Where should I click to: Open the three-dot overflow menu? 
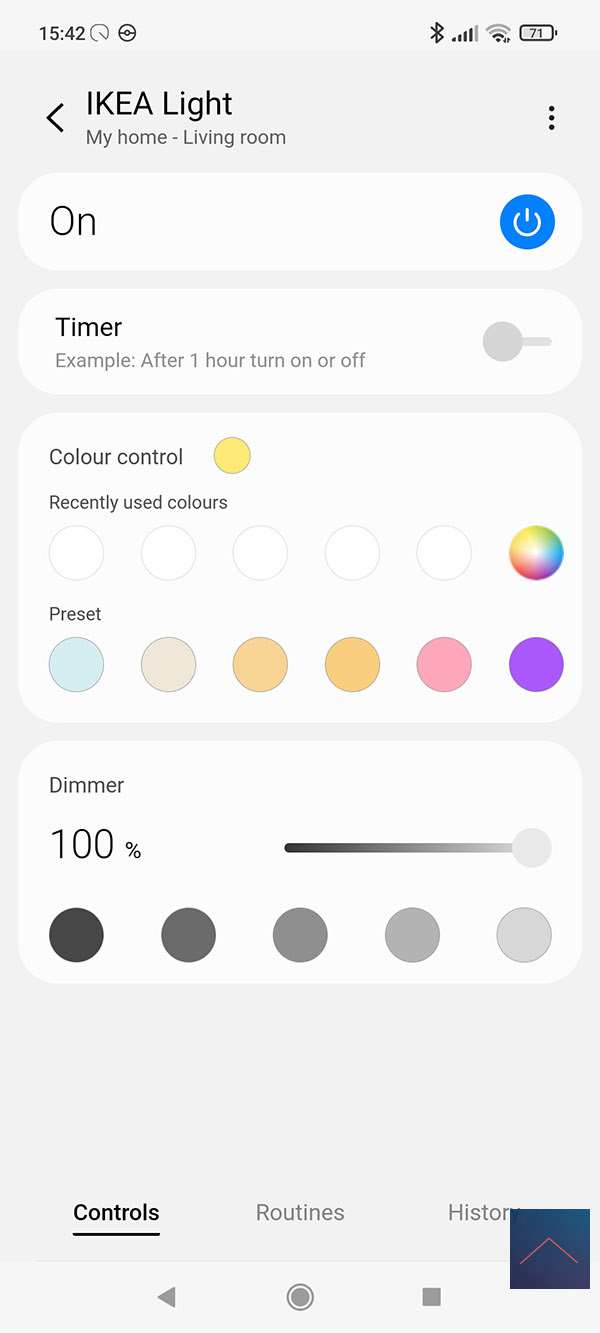point(551,118)
